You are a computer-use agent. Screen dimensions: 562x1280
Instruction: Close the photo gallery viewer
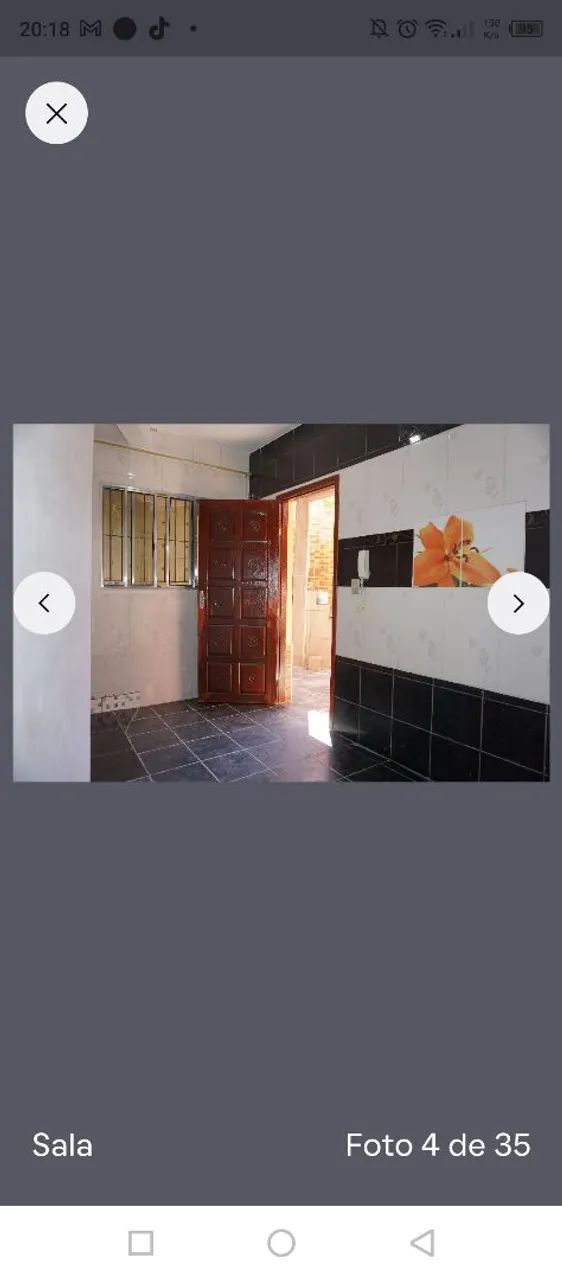56,113
